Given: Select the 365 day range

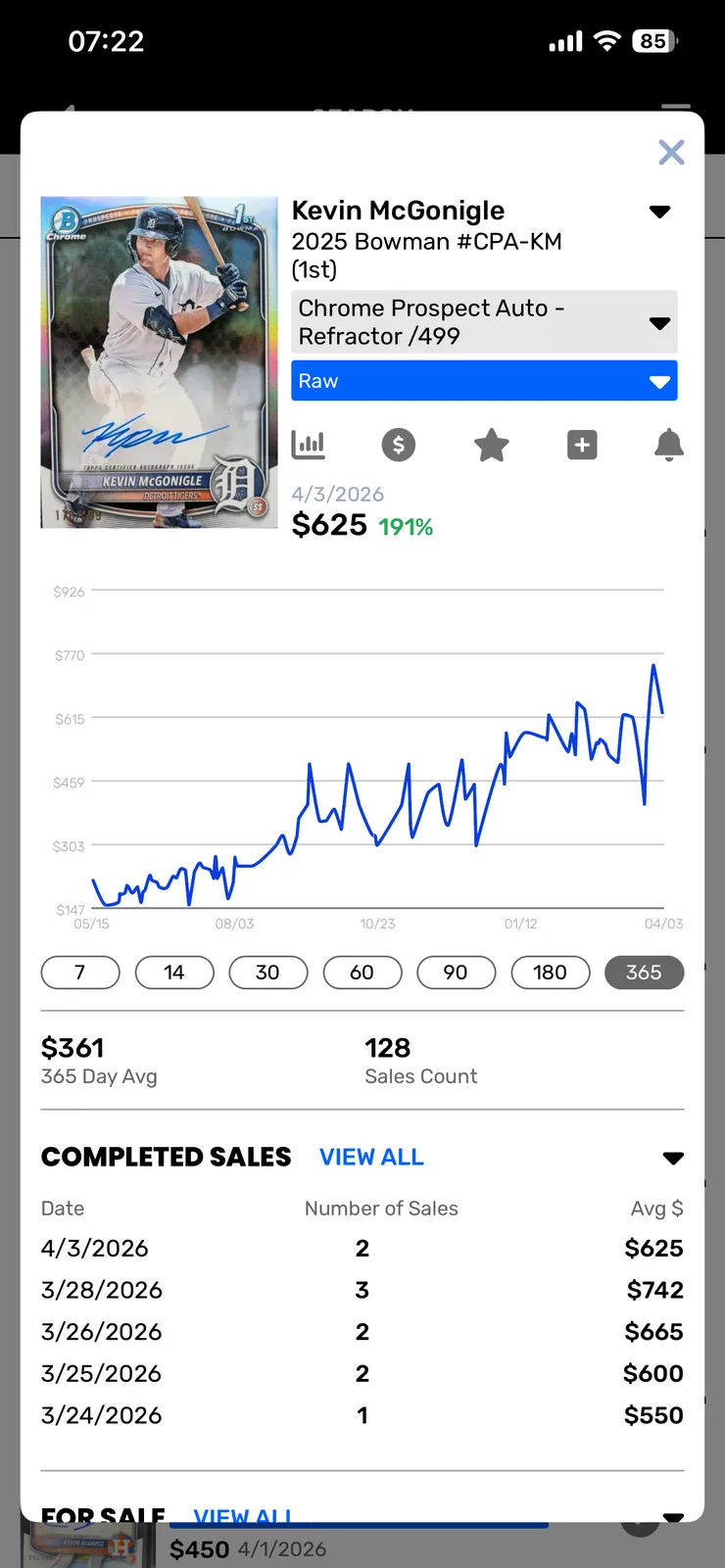Looking at the screenshot, I should point(644,973).
